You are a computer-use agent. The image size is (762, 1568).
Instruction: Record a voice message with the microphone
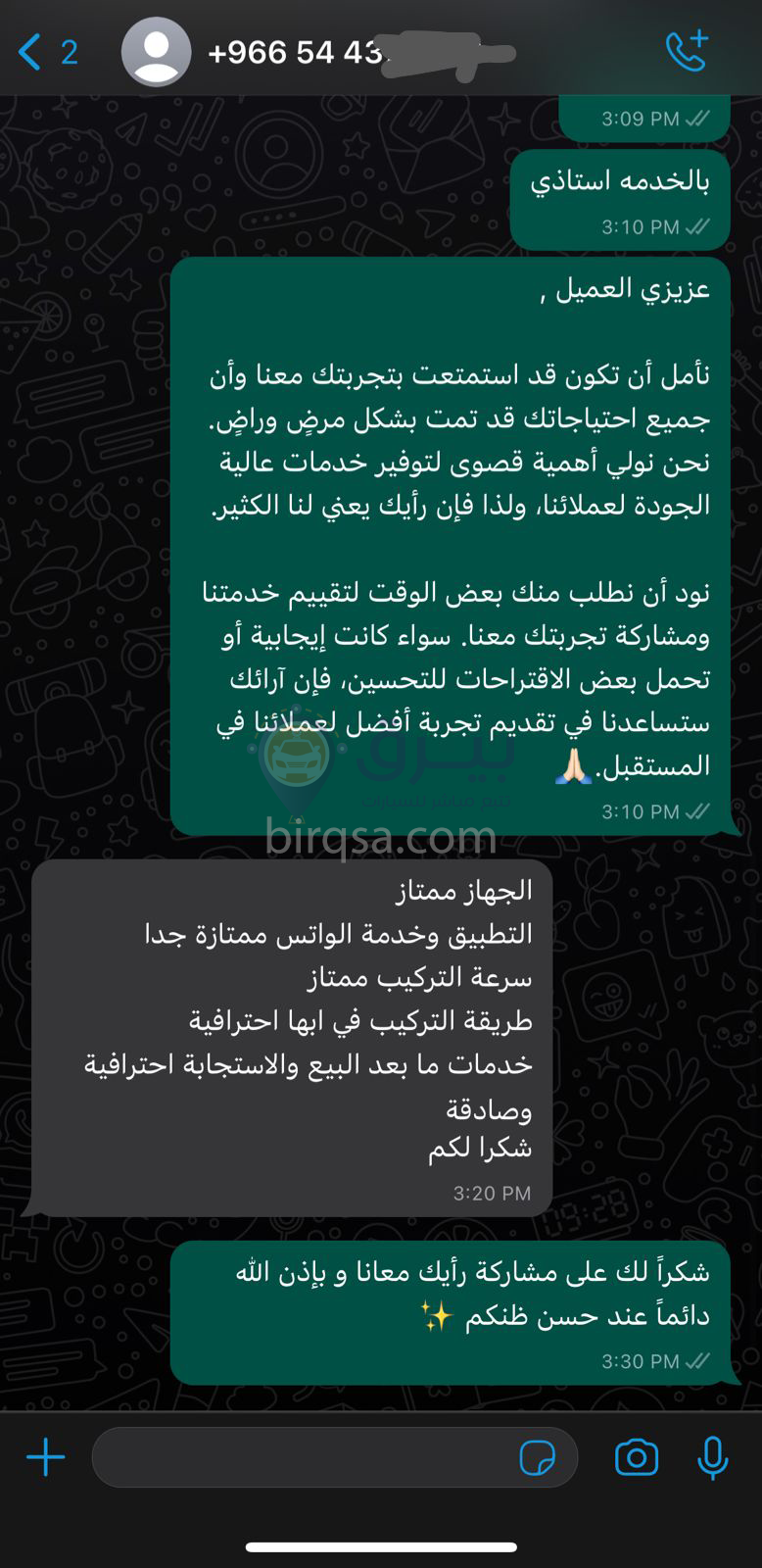(x=713, y=1457)
